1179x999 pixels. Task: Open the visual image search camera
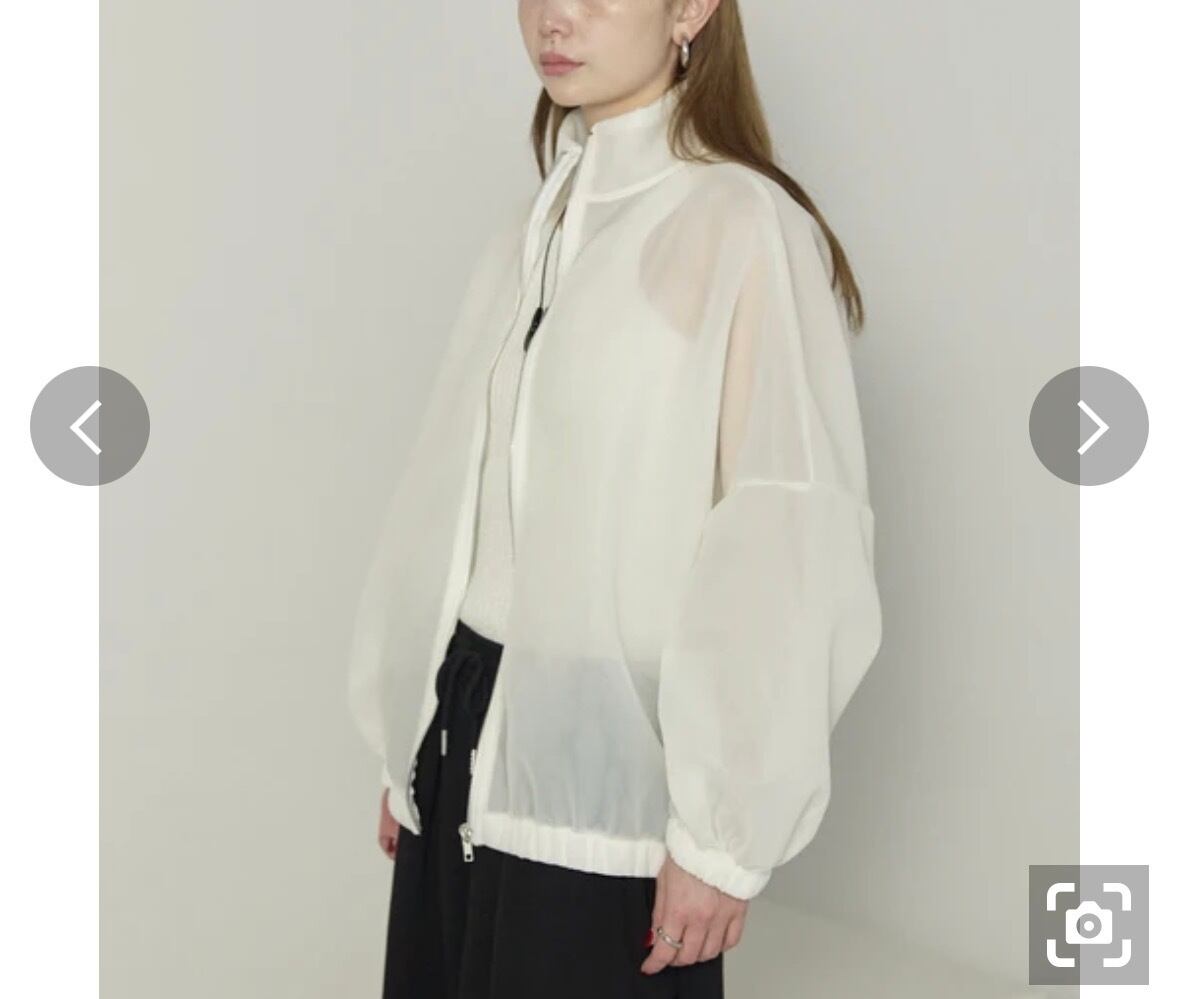[x=1089, y=925]
